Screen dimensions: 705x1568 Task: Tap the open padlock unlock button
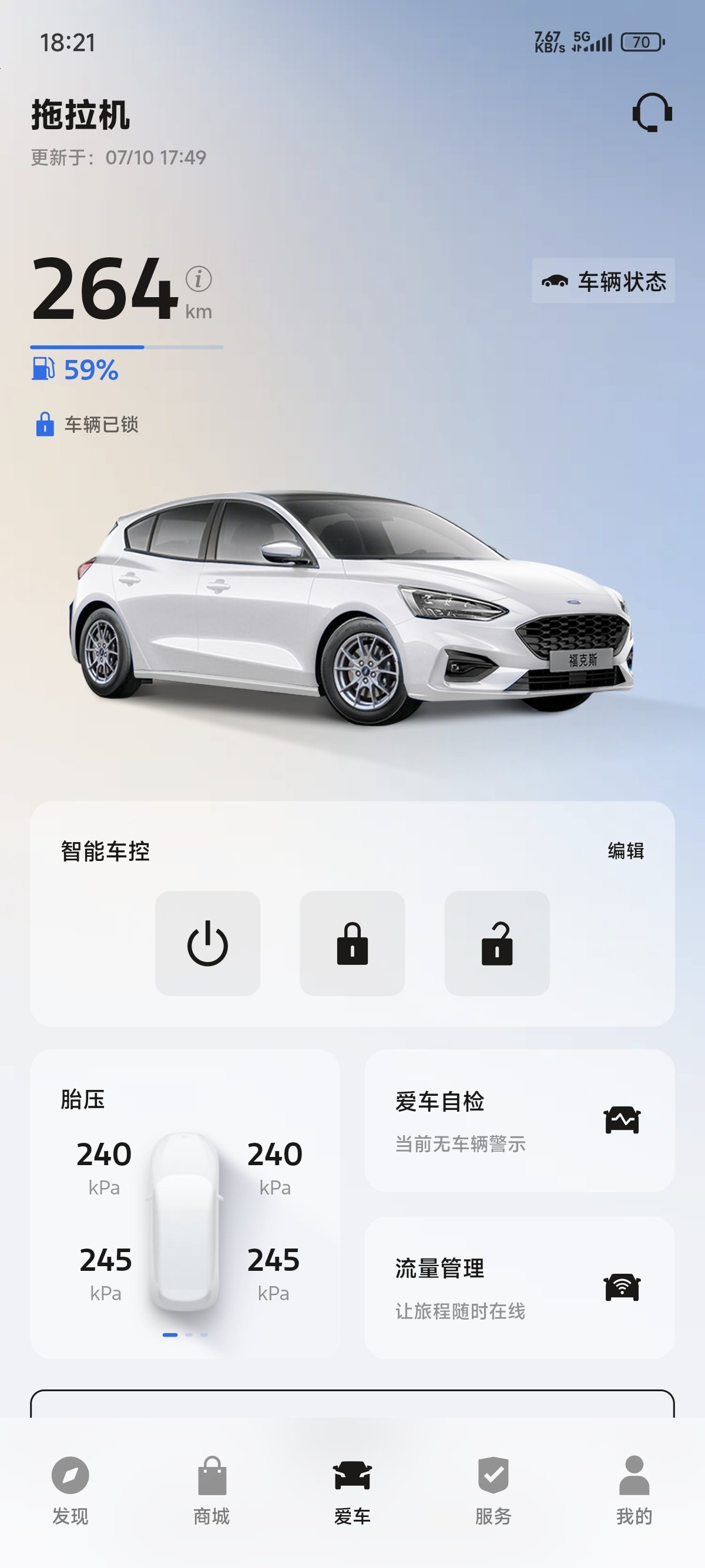point(497,943)
